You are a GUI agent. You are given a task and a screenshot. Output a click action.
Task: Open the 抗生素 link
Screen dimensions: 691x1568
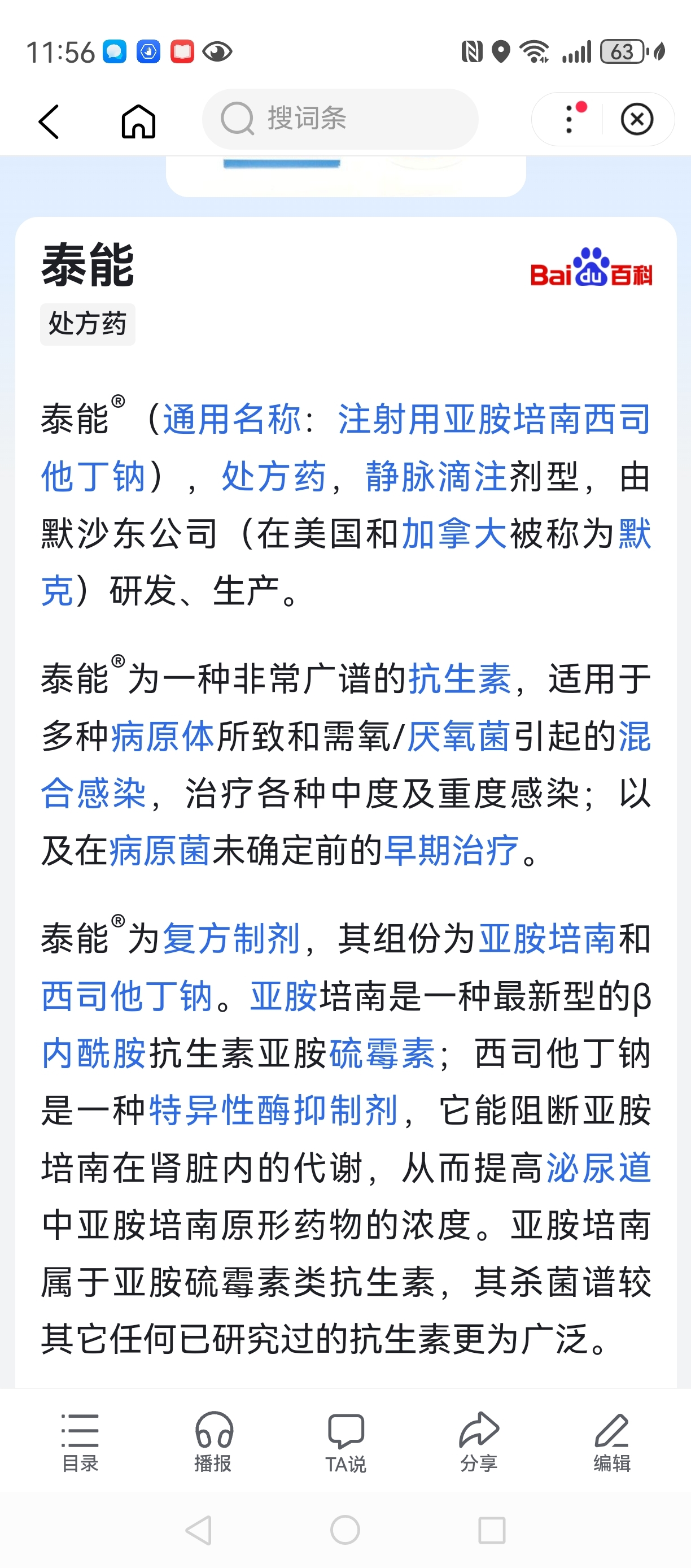pyautogui.click(x=461, y=678)
